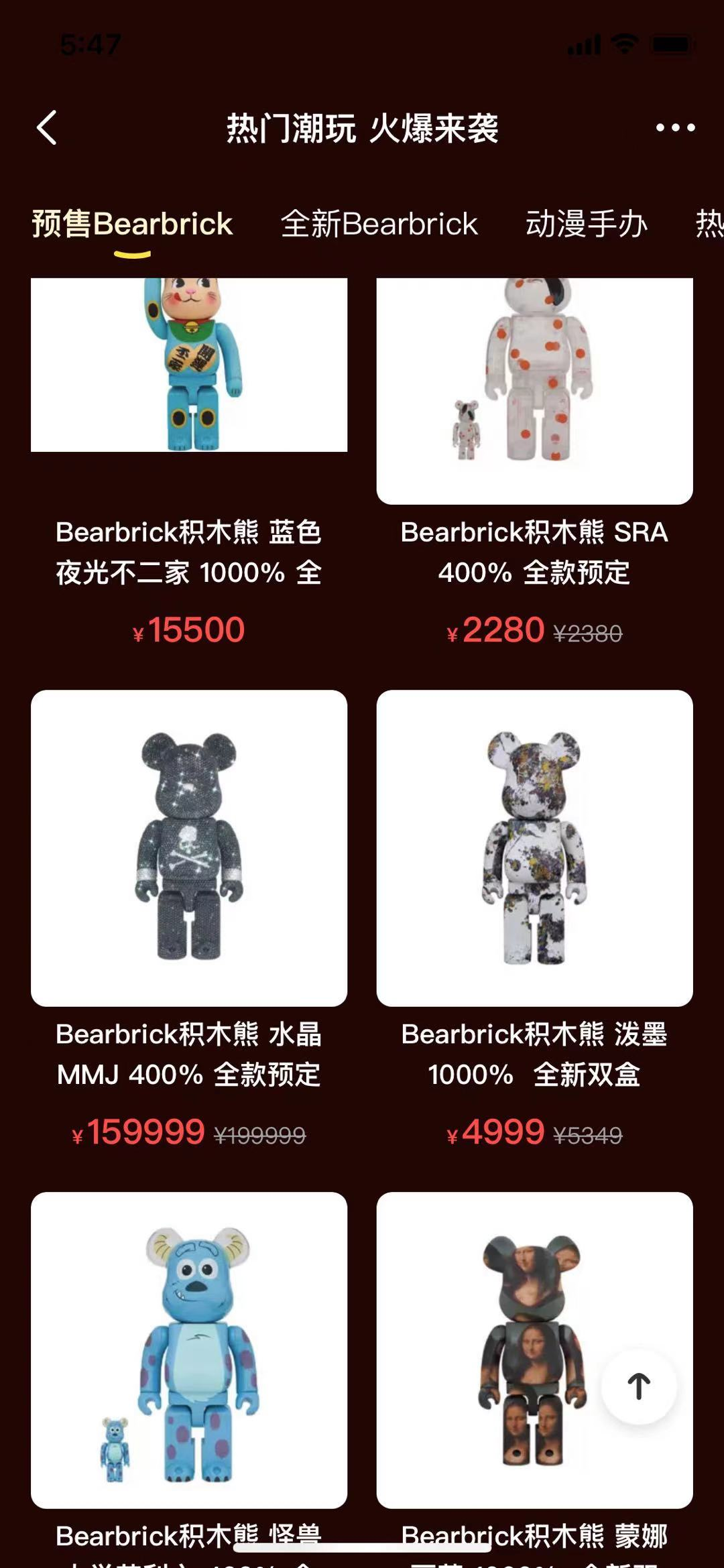The image size is (724, 1568).
Task: Open the Bearbrick SRA 400% product card
Action: pyautogui.click(x=534, y=389)
